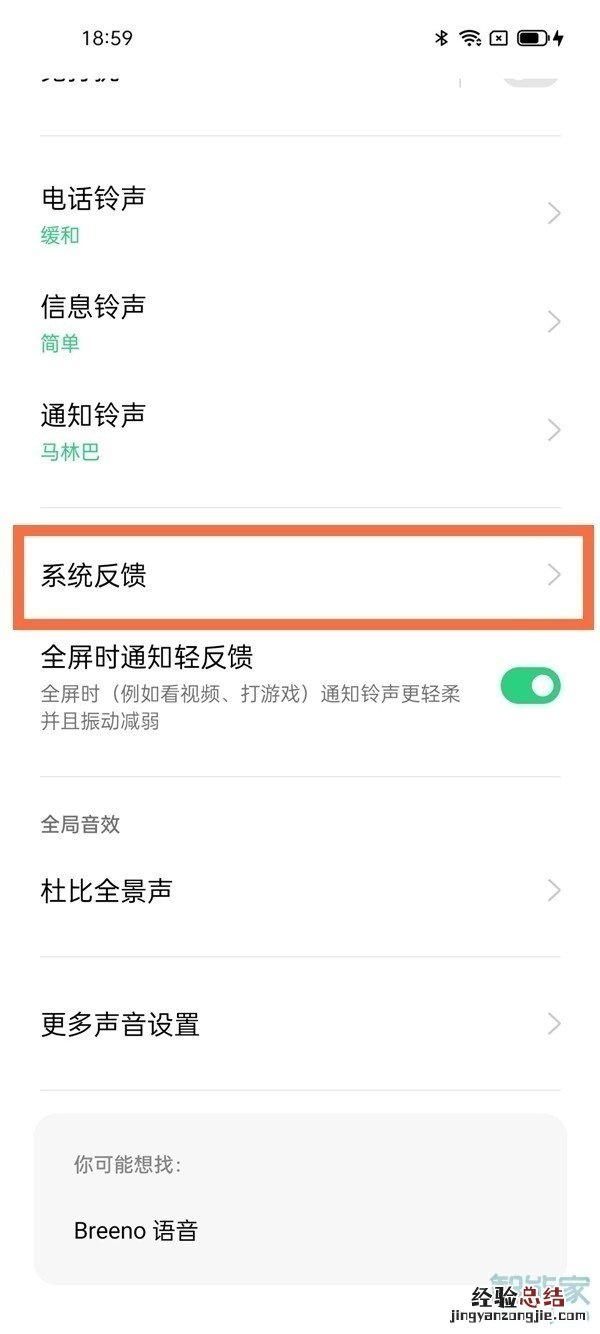Open 信息铃声 settings

300,322
